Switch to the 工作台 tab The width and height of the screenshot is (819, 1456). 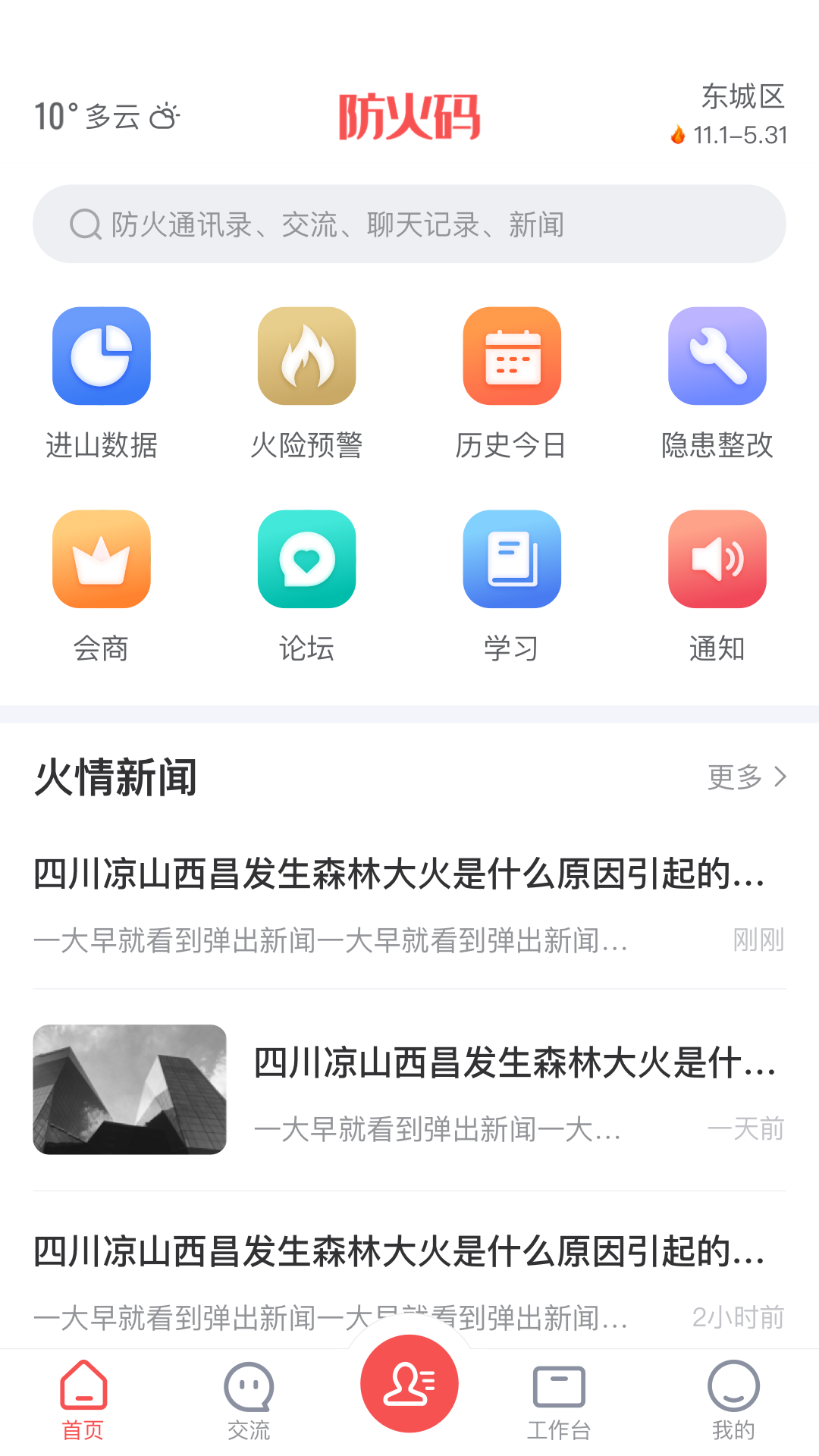tap(559, 1400)
